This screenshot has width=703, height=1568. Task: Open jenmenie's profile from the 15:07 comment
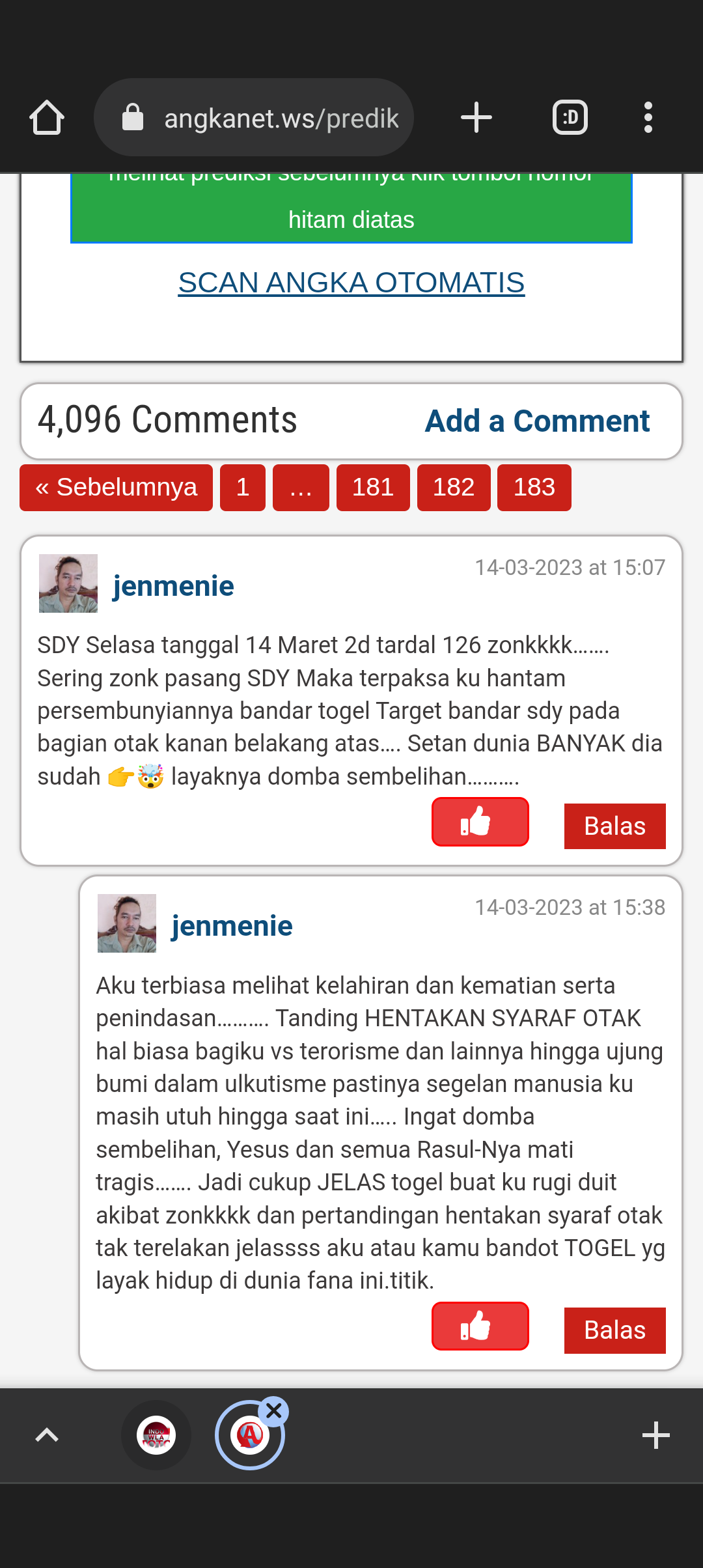point(173,586)
